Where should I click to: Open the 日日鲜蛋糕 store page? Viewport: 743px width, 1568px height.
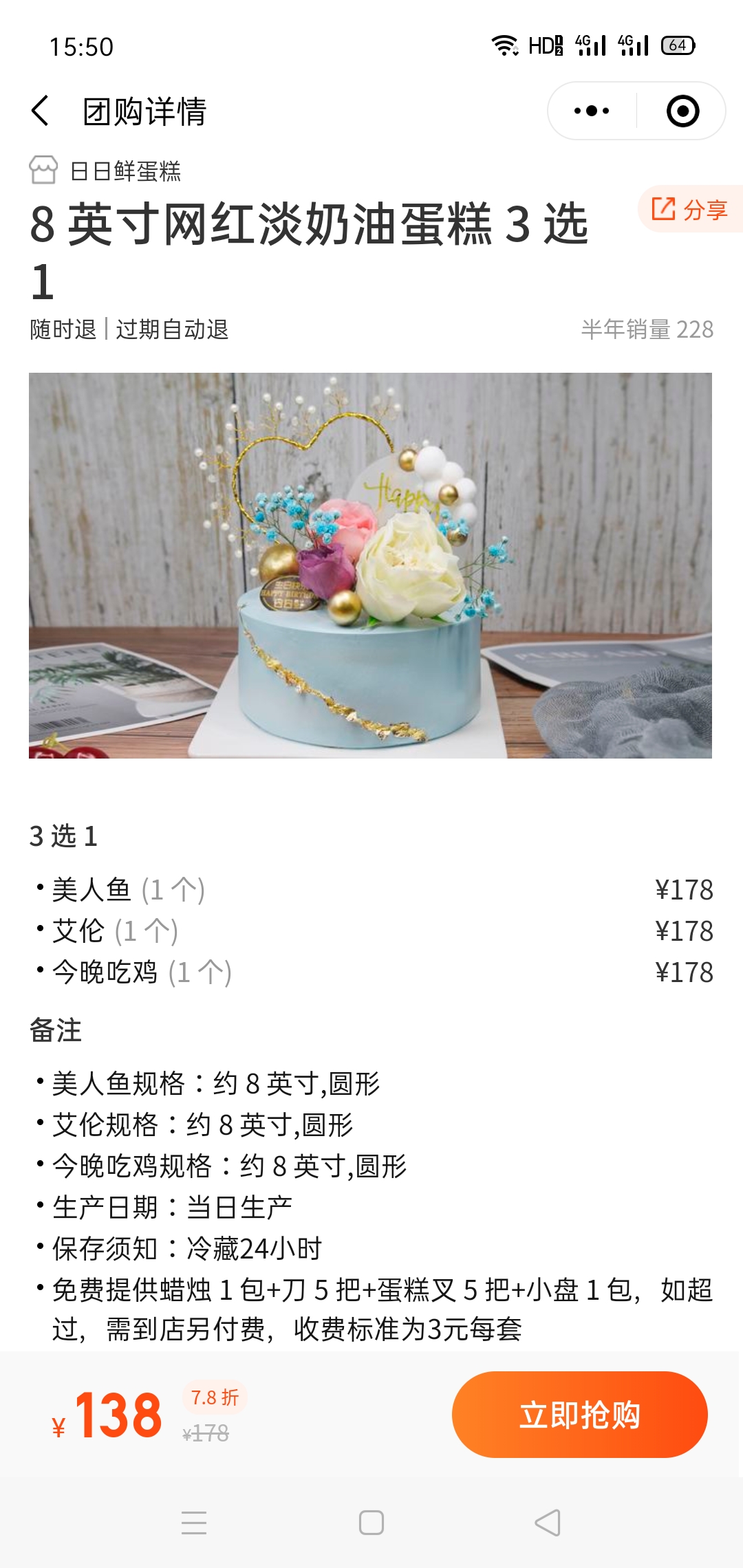point(105,171)
